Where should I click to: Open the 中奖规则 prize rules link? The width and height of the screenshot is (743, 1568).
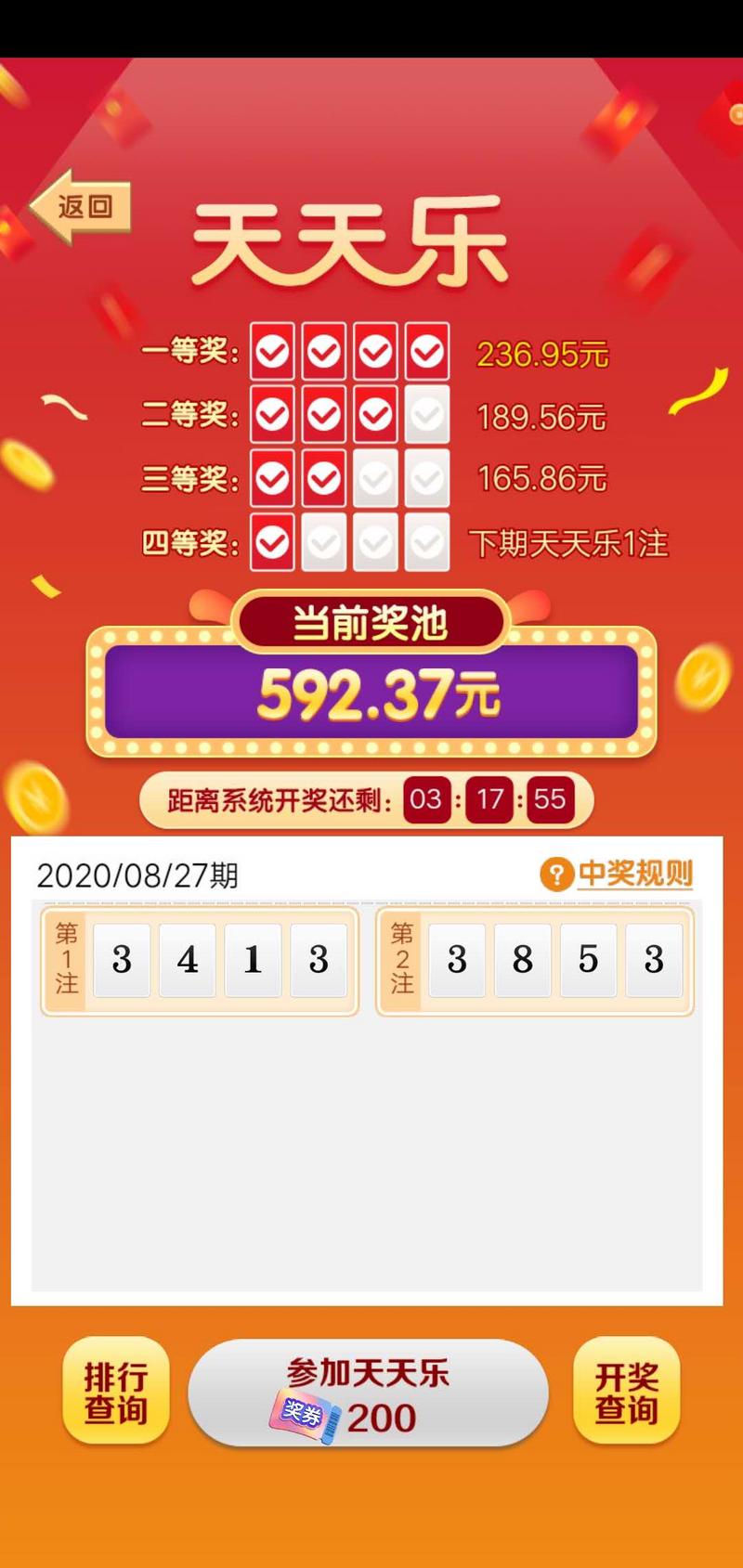(x=618, y=874)
